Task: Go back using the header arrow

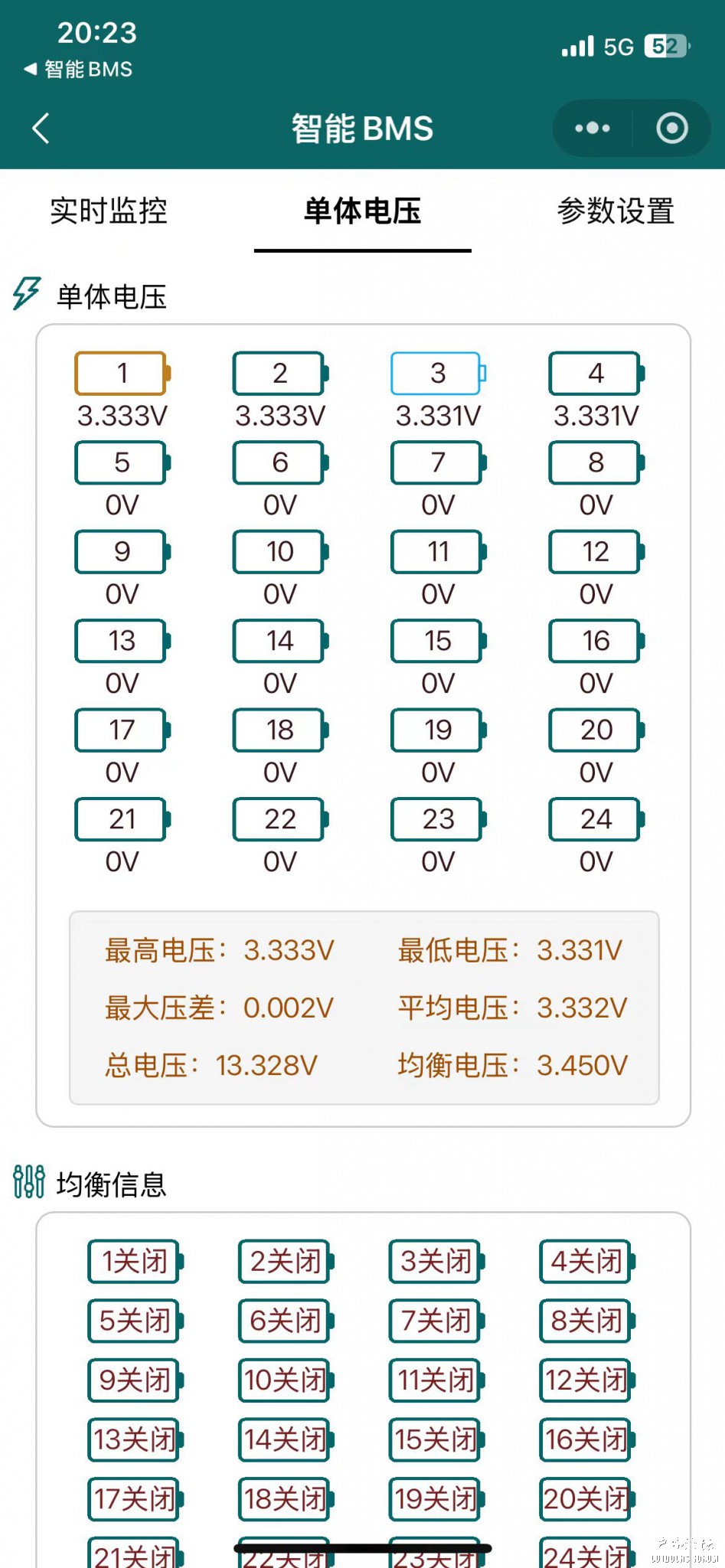Action: [41, 129]
